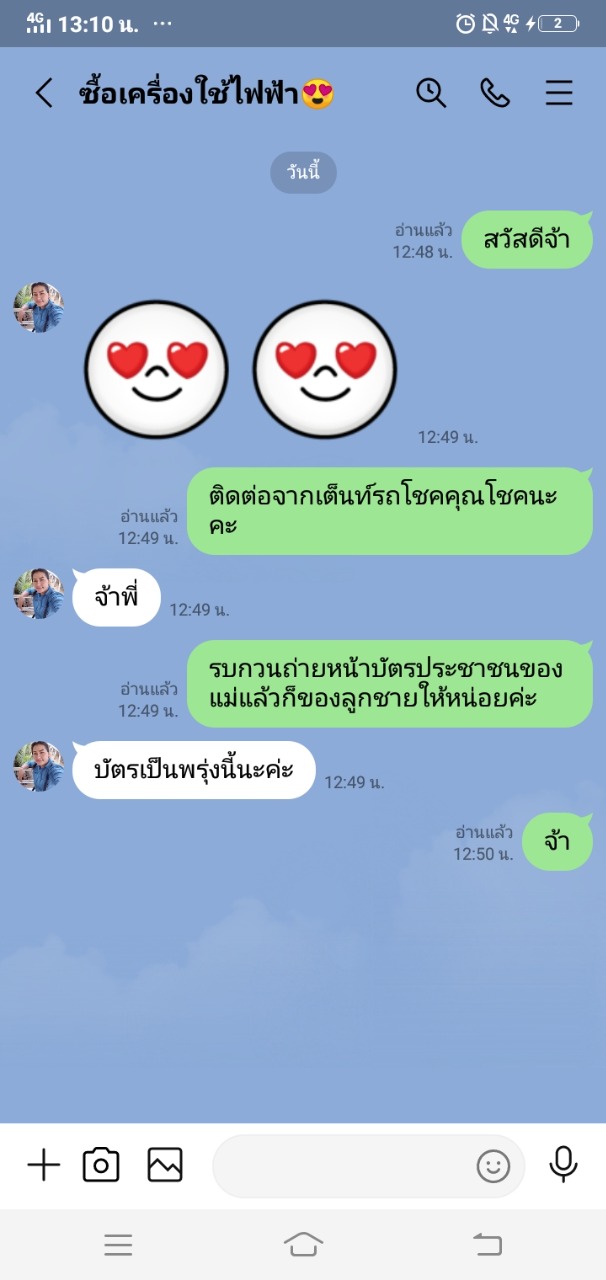Image resolution: width=606 pixels, height=1280 pixels.
Task: Record a voice message
Action: 564,1165
